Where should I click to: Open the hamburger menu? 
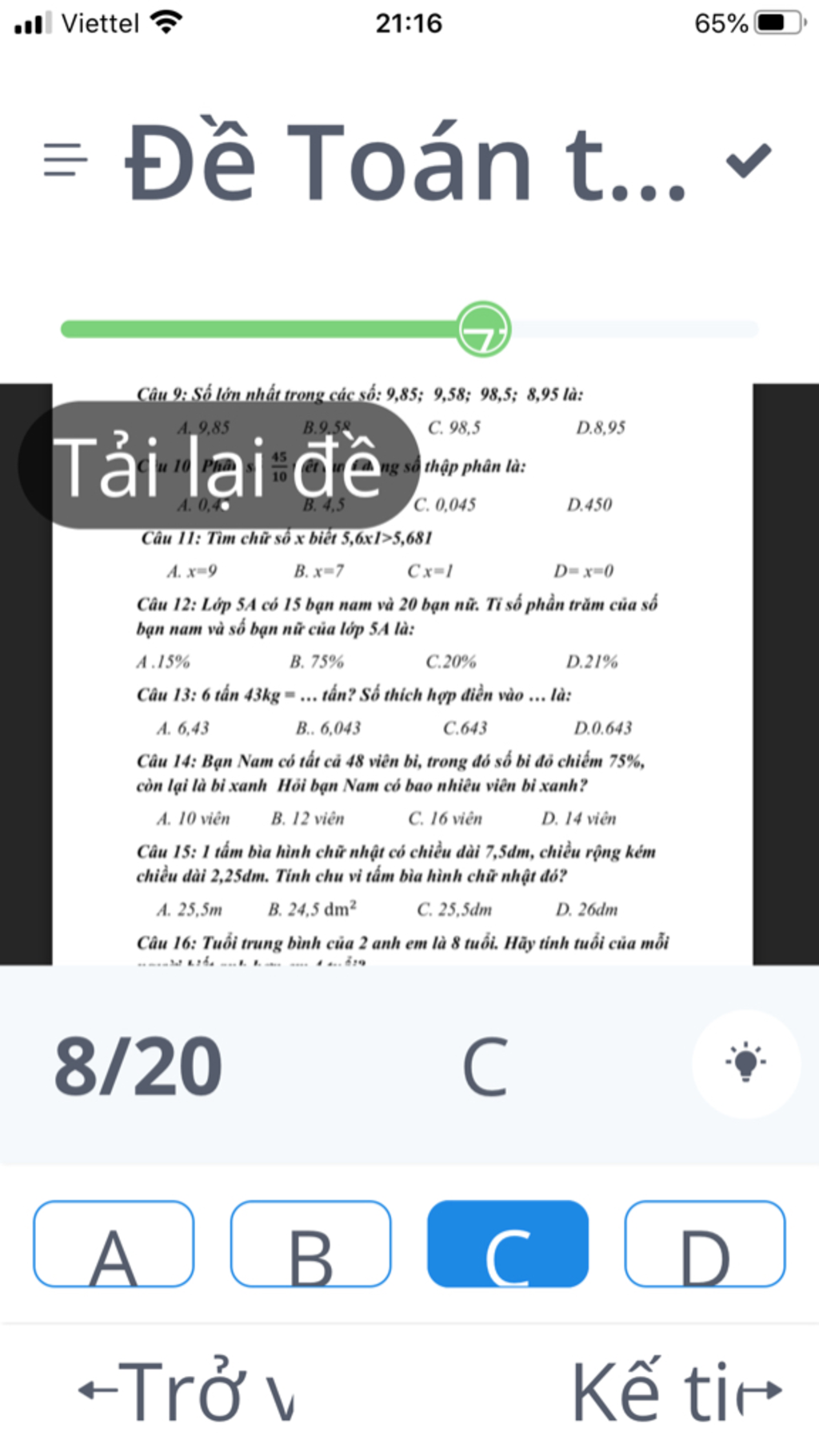[x=65, y=159]
